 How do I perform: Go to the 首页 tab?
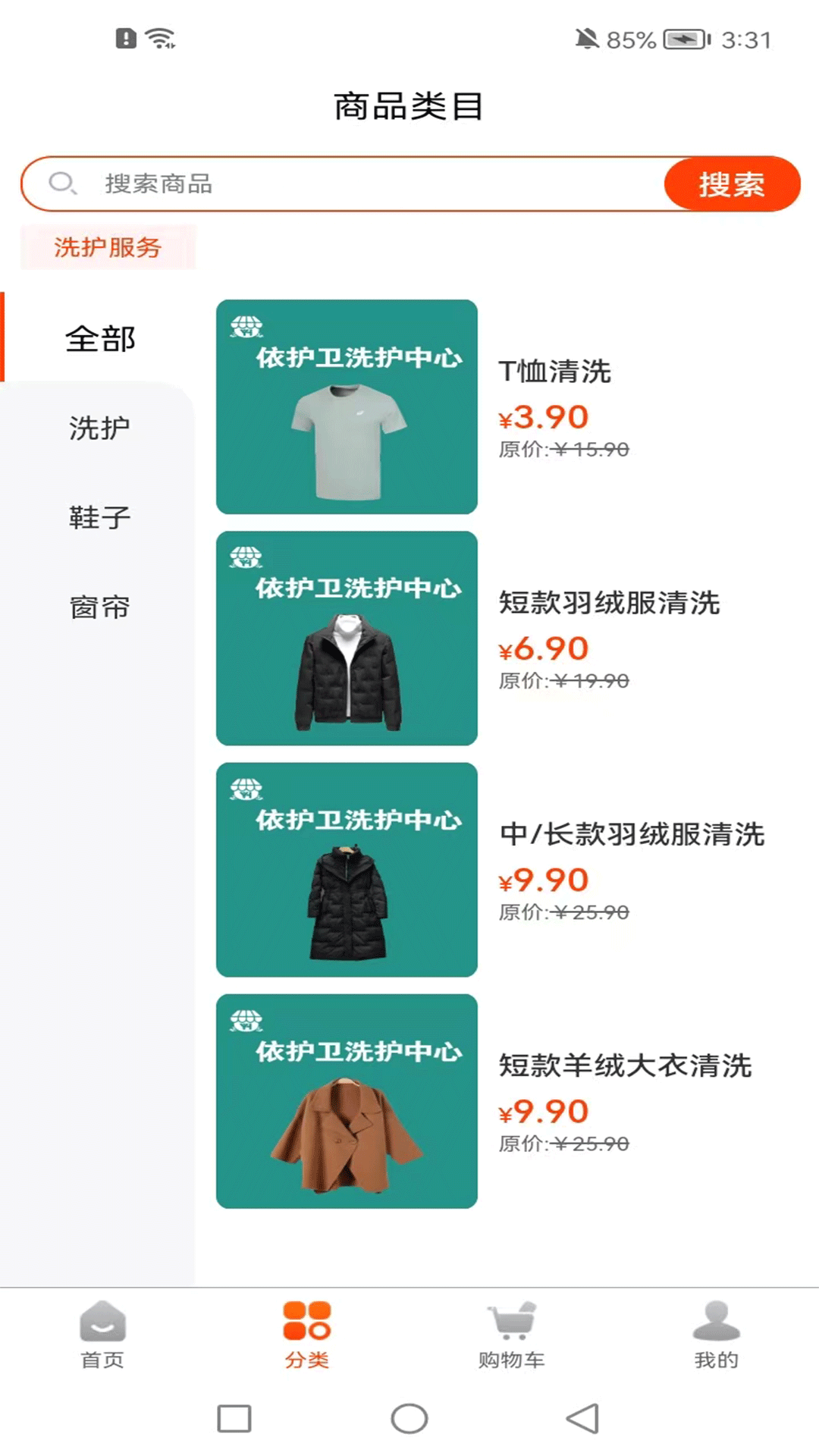click(102, 1335)
